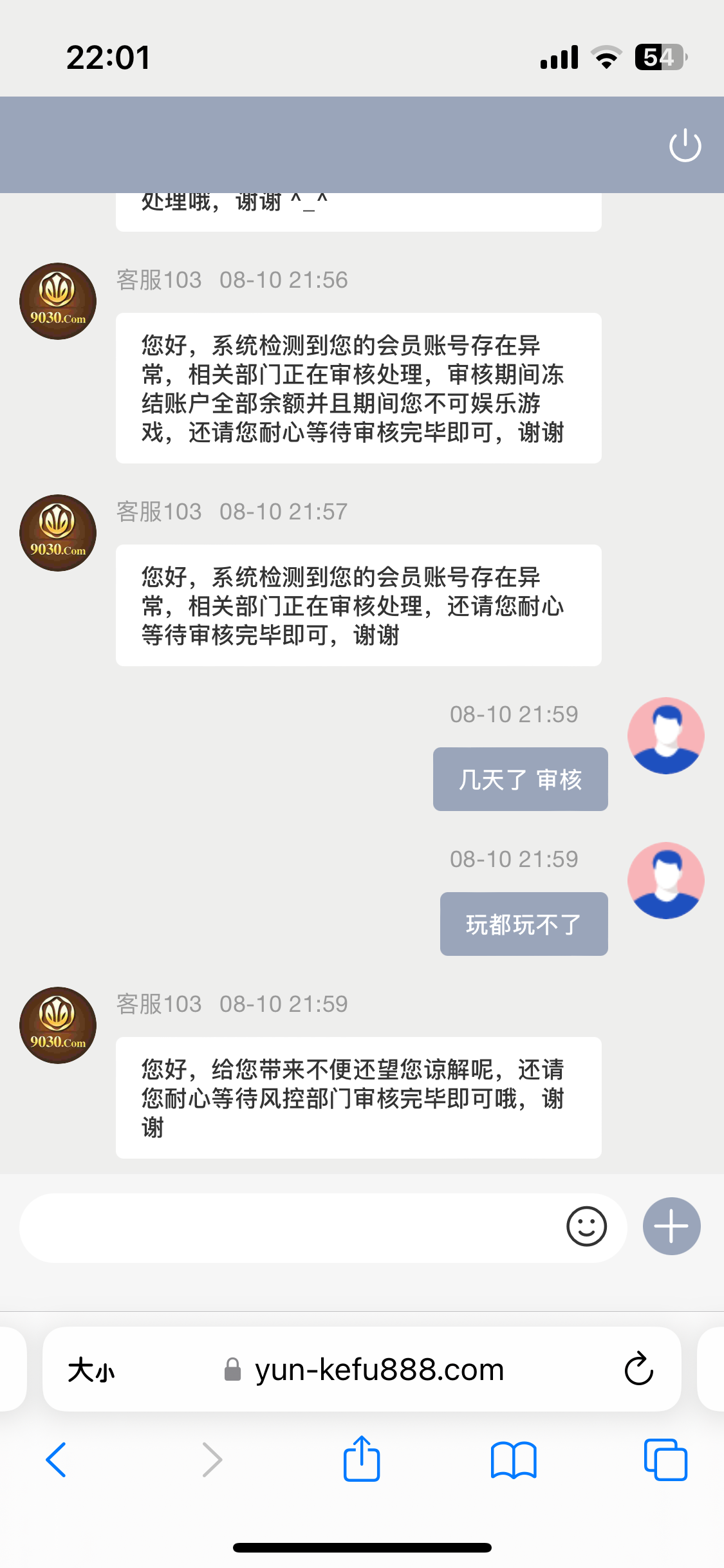The image size is (724, 1568).
Task: Show all open Safari tabs
Action: [665, 1459]
